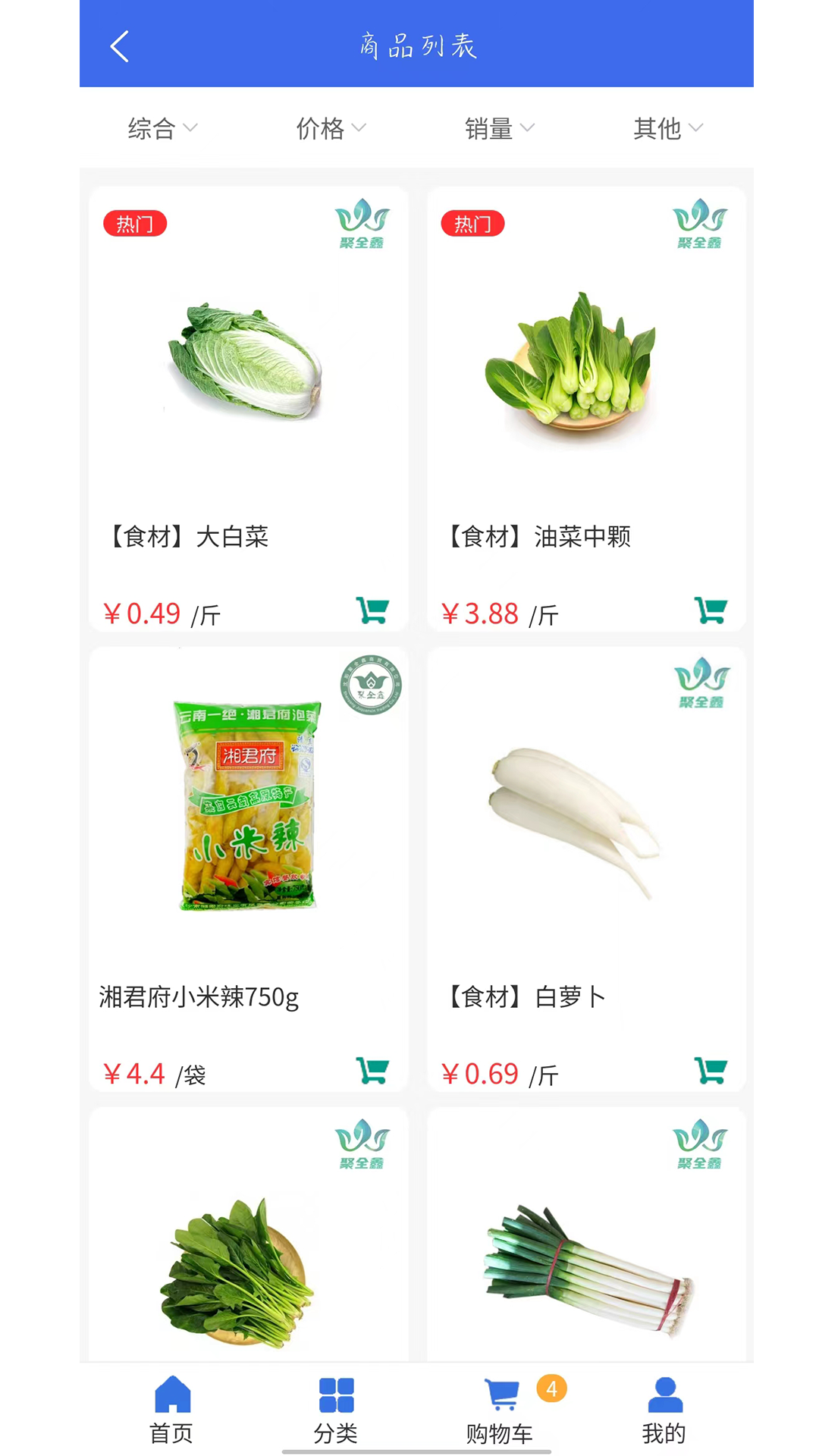Tap the 热门 badge on 大白菜
Viewport: 819px width, 1456px height.
click(134, 224)
